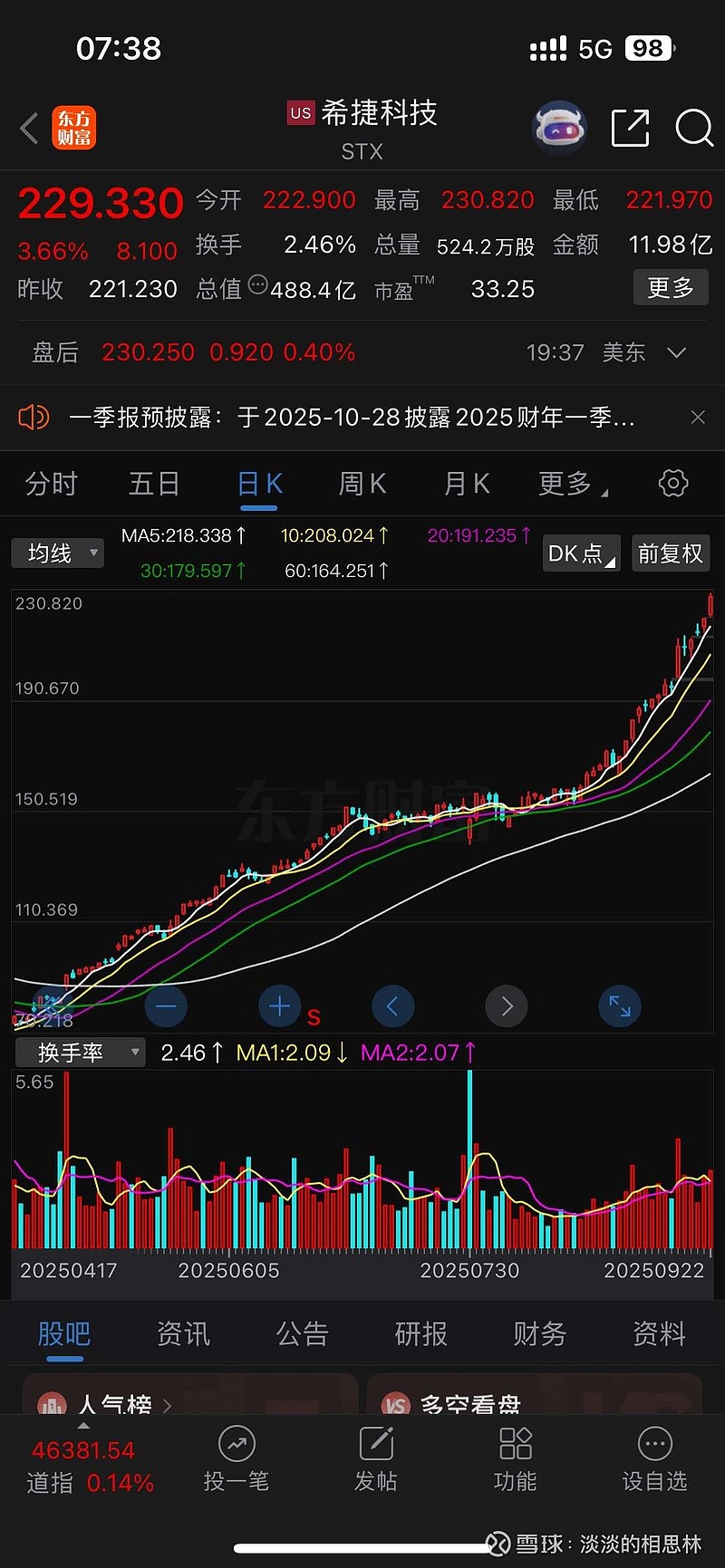The width and height of the screenshot is (725, 1568).
Task: Open the AI robot assistant
Action: pos(559,128)
